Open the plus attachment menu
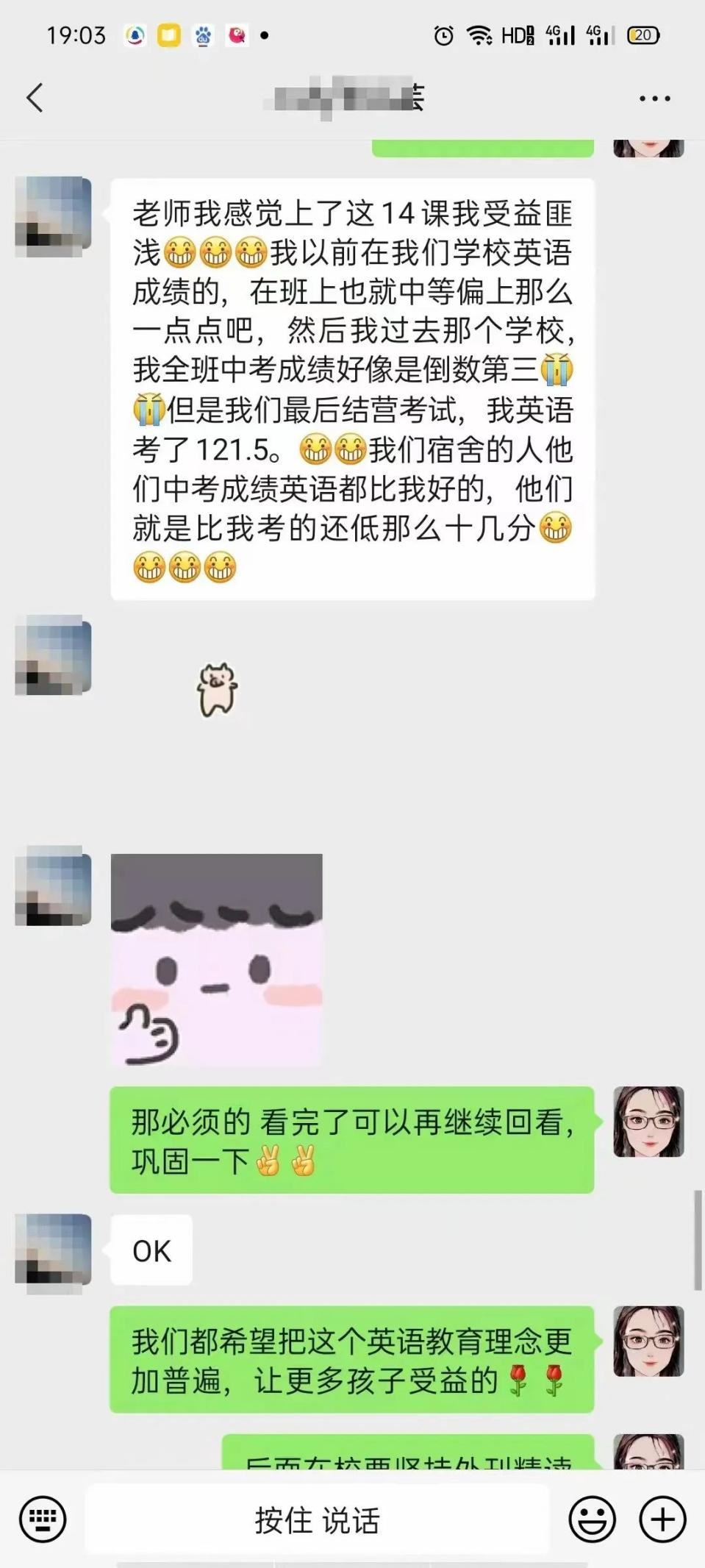 [x=662, y=1519]
